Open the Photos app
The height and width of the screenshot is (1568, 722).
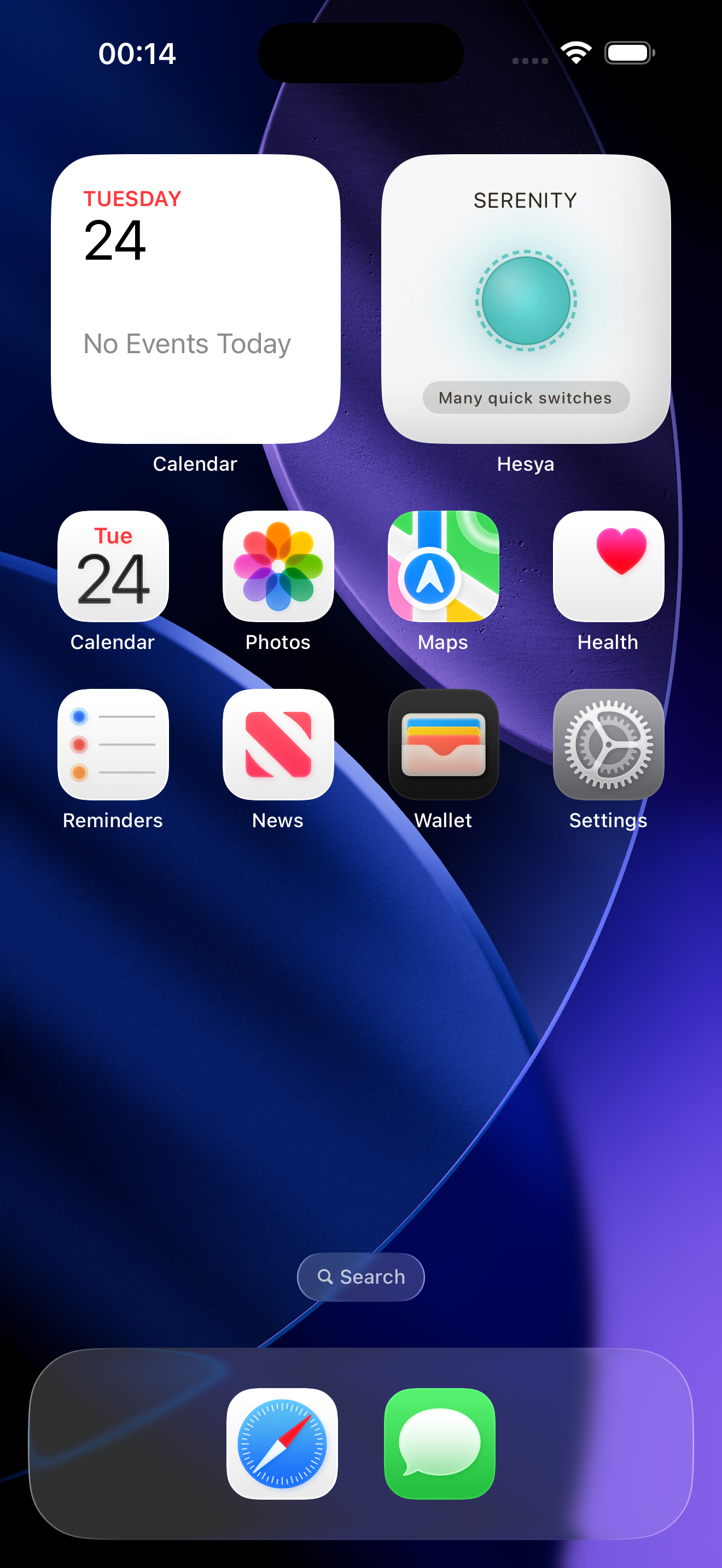pos(278,566)
